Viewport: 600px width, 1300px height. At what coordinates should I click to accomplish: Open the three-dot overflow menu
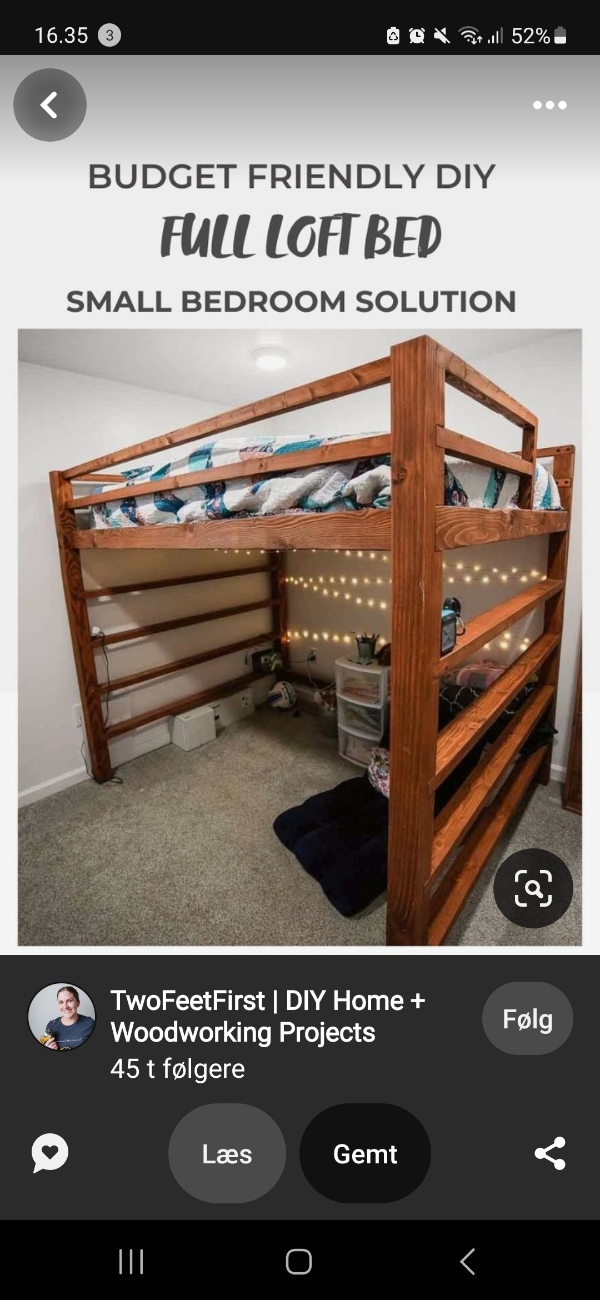pyautogui.click(x=549, y=105)
